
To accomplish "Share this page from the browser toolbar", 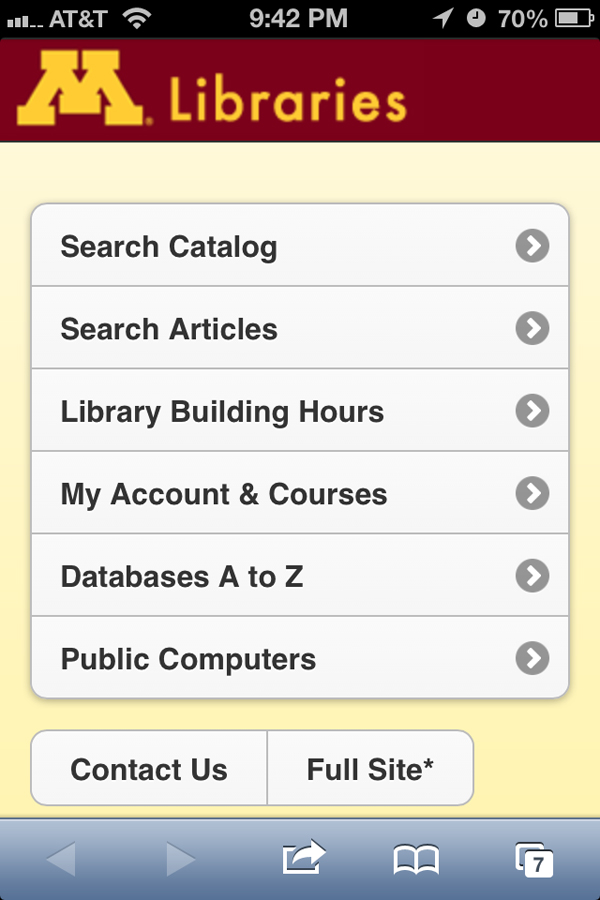I will coord(304,858).
